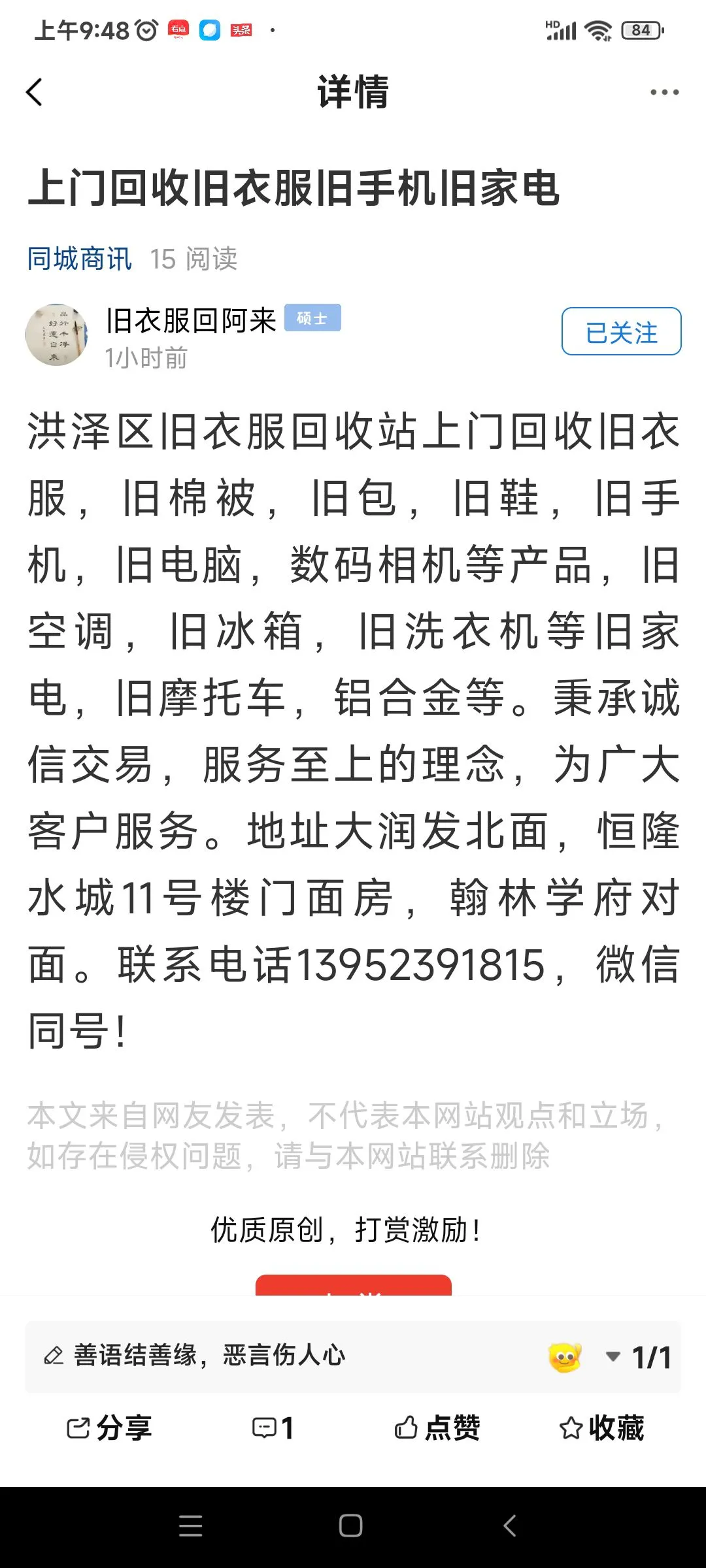The image size is (706, 1568).
Task: Share this post via 分享
Action: 109,1428
